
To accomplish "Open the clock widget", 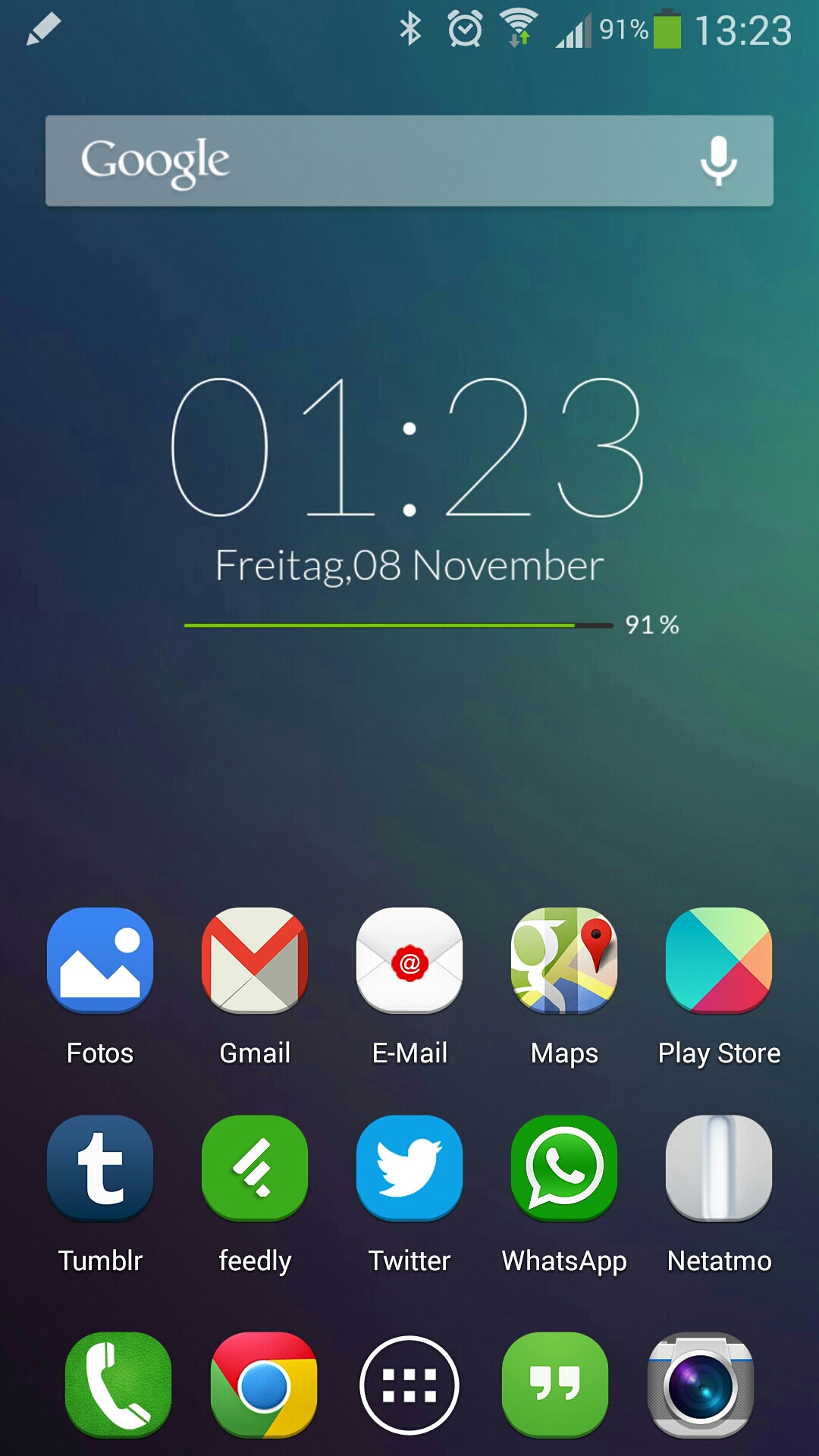I will (409, 447).
